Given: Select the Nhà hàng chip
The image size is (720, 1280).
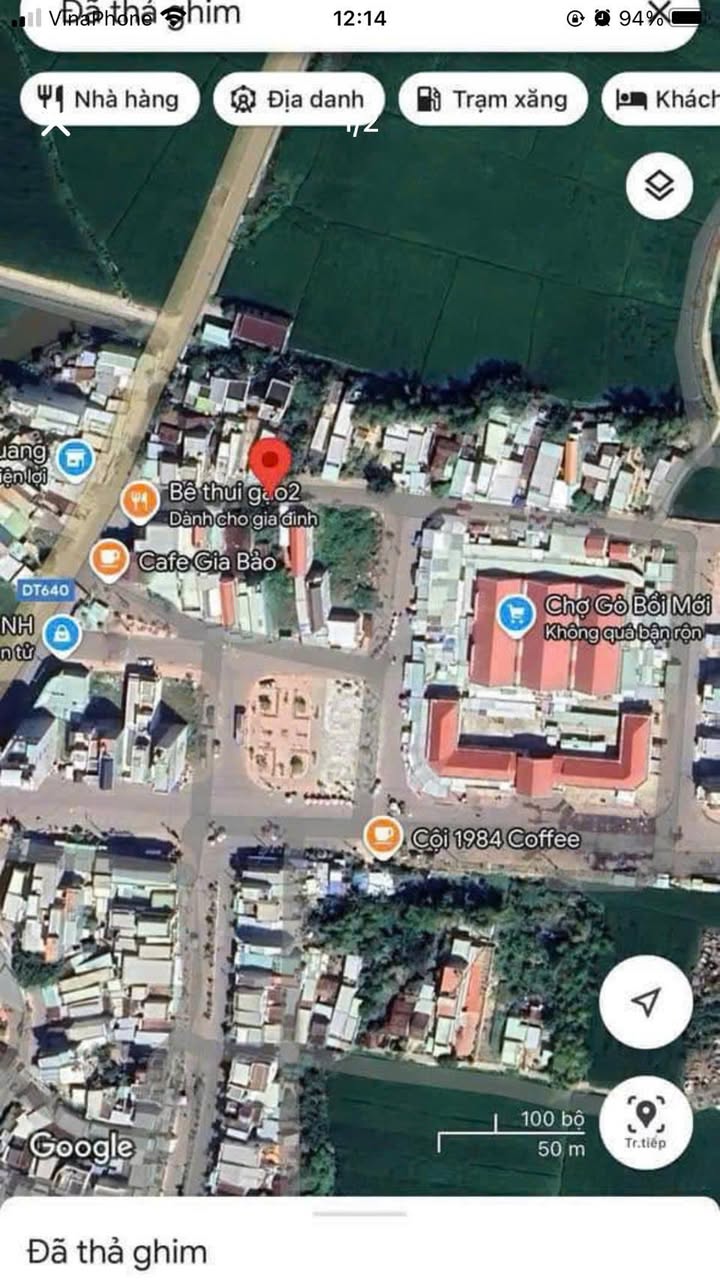Looking at the screenshot, I should click(x=110, y=99).
